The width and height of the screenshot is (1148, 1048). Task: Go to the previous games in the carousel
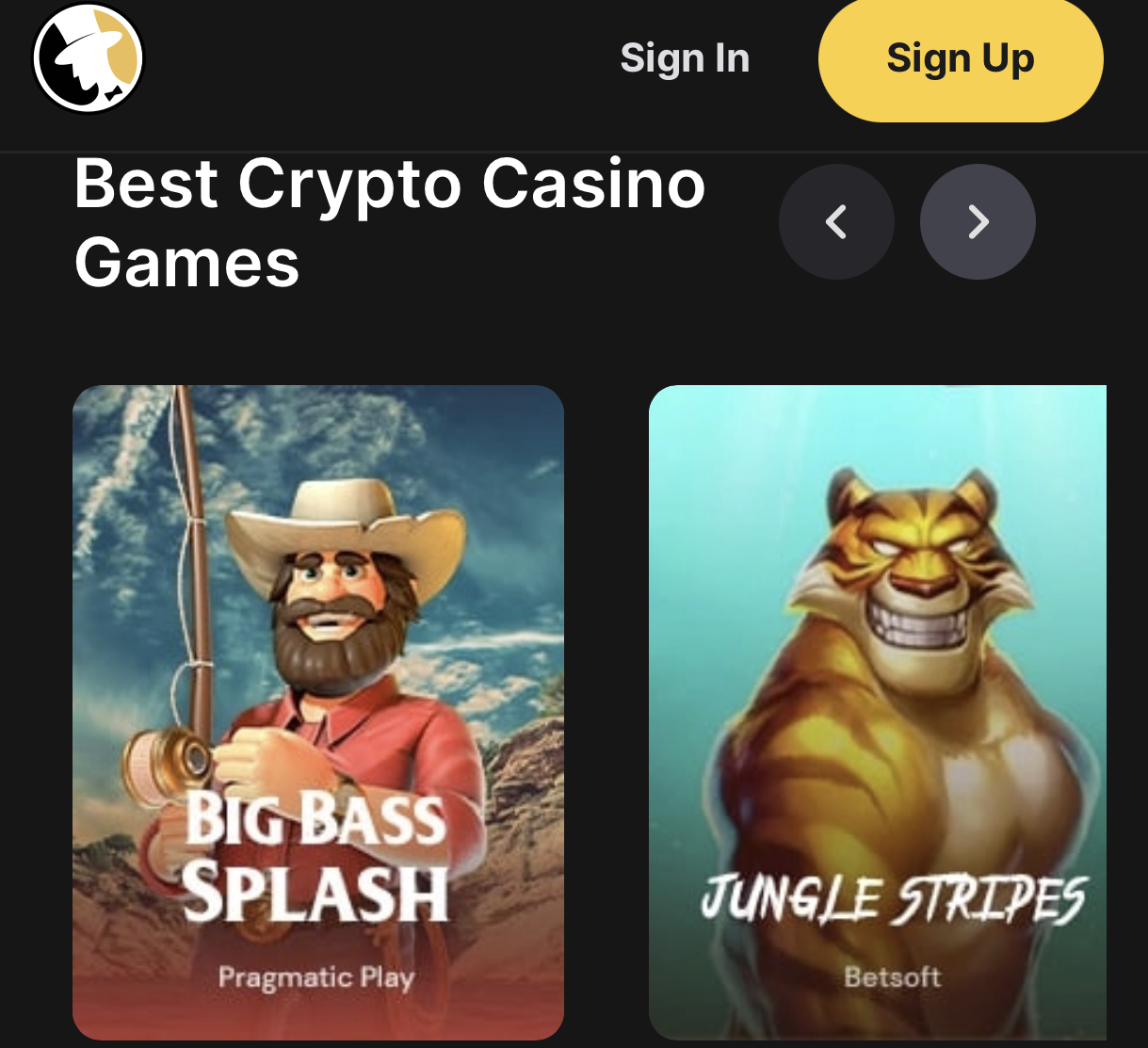836,222
